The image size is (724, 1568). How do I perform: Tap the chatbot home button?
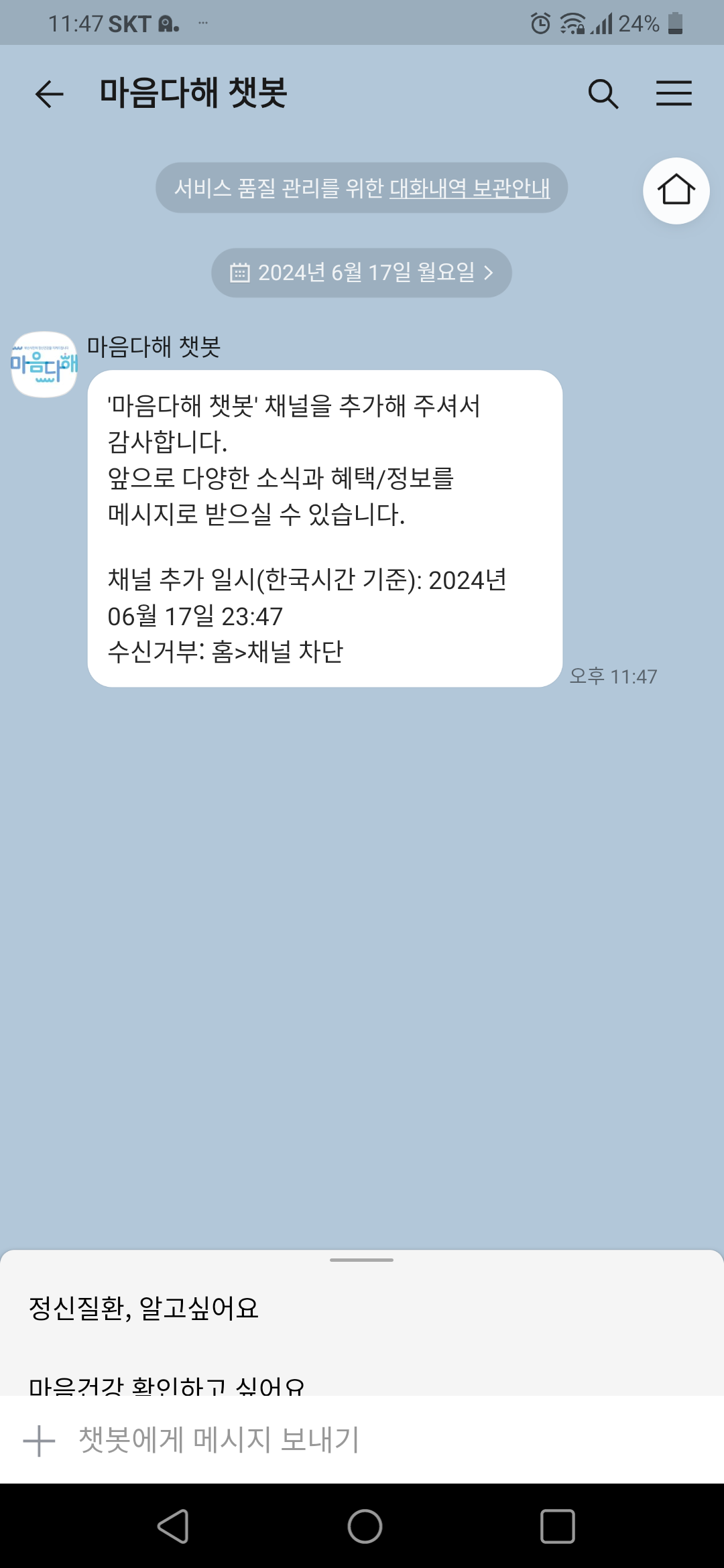pyautogui.click(x=676, y=190)
